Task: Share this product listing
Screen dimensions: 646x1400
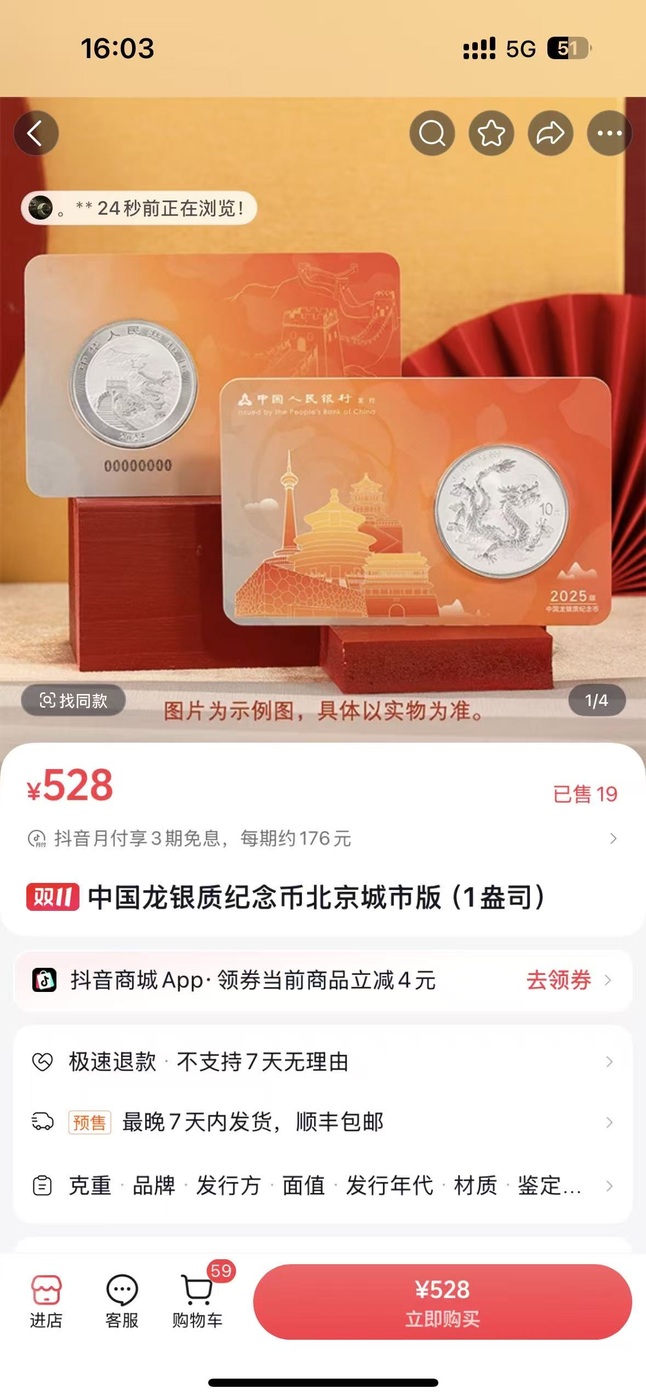Action: click(550, 134)
